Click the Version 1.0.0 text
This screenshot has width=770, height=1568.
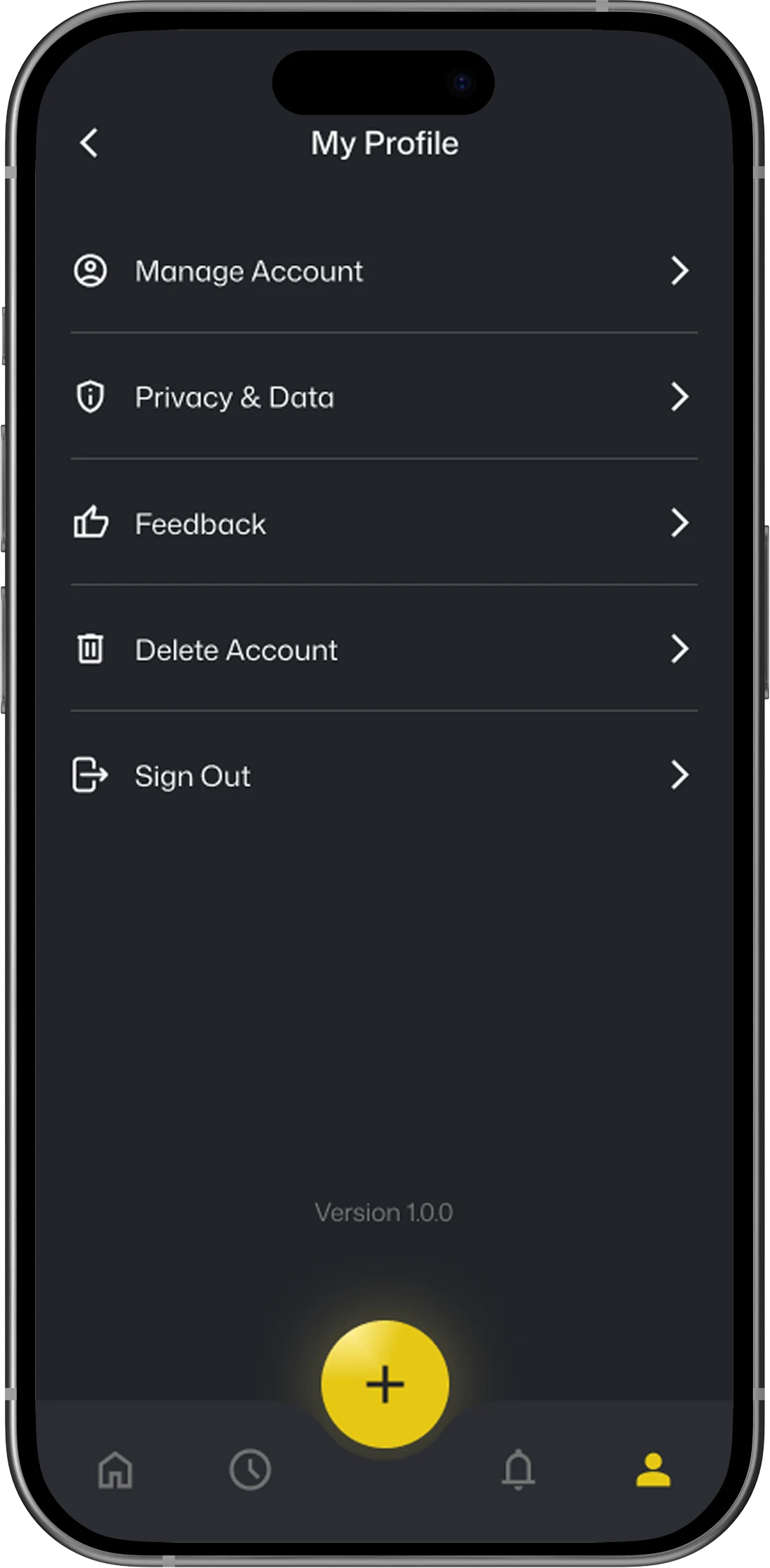[385, 1212]
